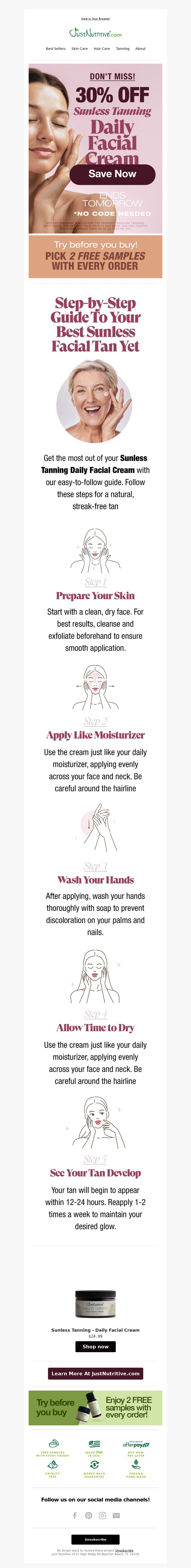
Task: Tap the Save Now button
Action: coord(112,174)
